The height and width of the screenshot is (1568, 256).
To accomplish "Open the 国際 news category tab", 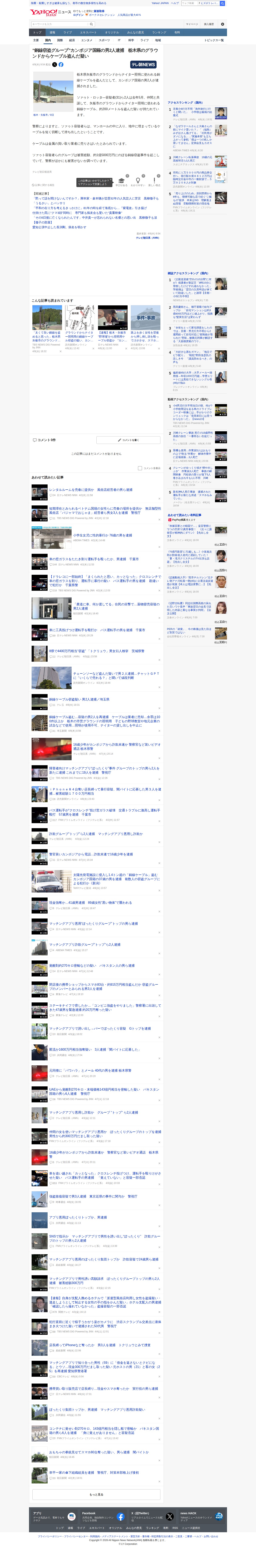I will pos(60,40).
